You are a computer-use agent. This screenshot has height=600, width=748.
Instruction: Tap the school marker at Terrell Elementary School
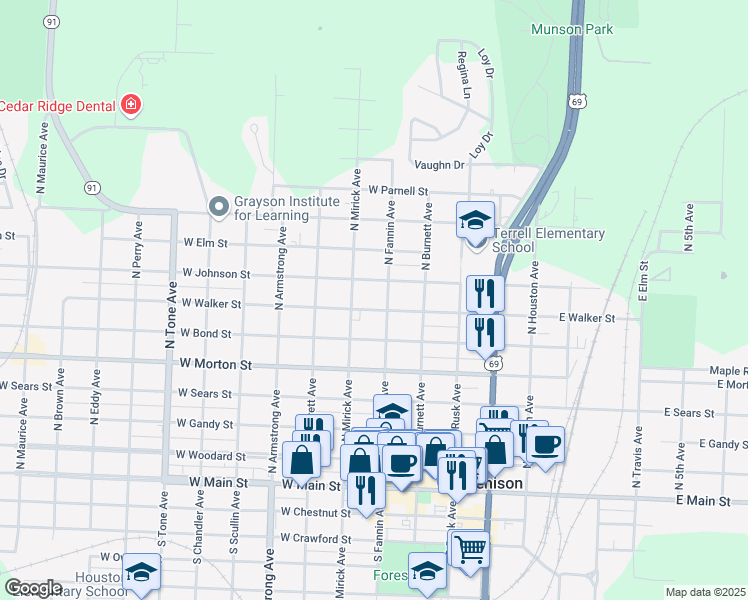pos(475,221)
